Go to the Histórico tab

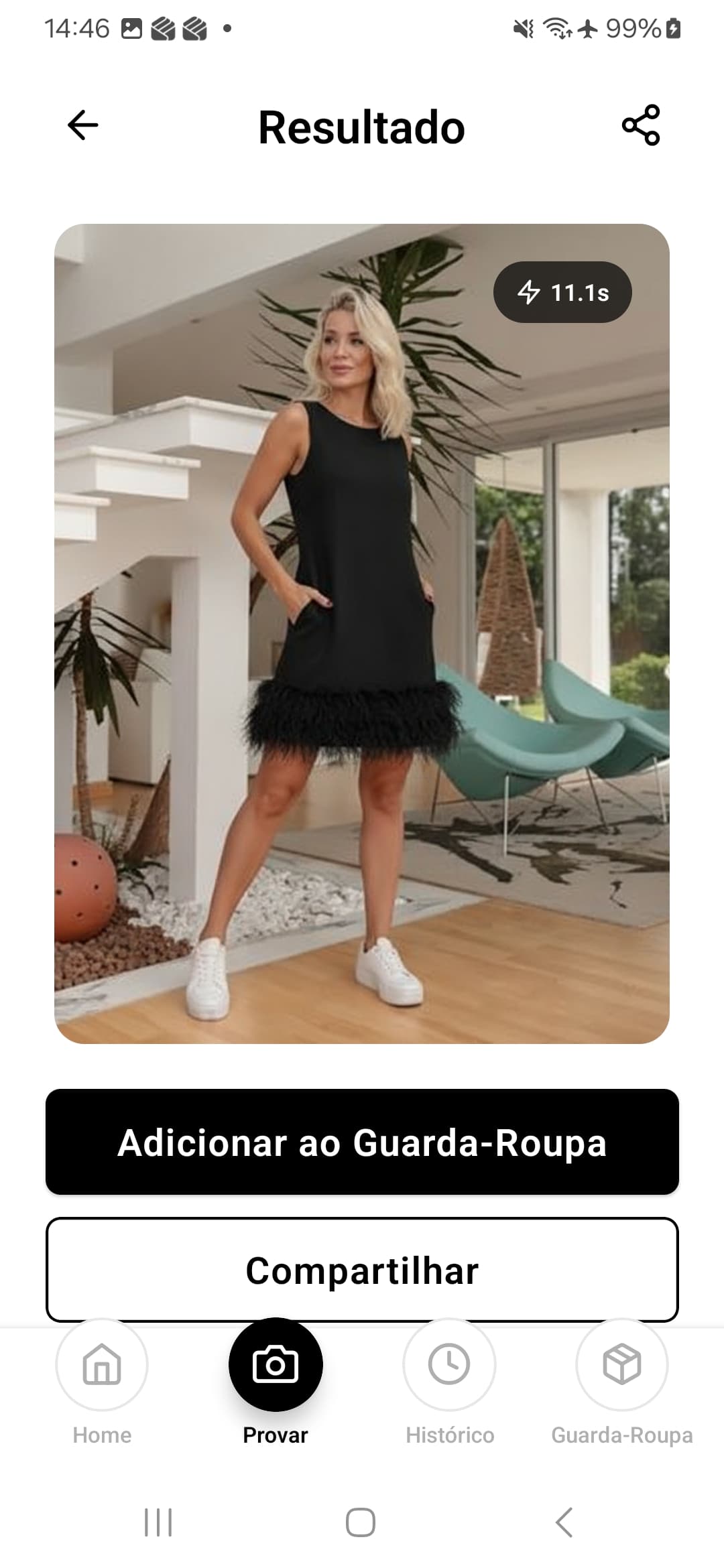click(449, 1380)
